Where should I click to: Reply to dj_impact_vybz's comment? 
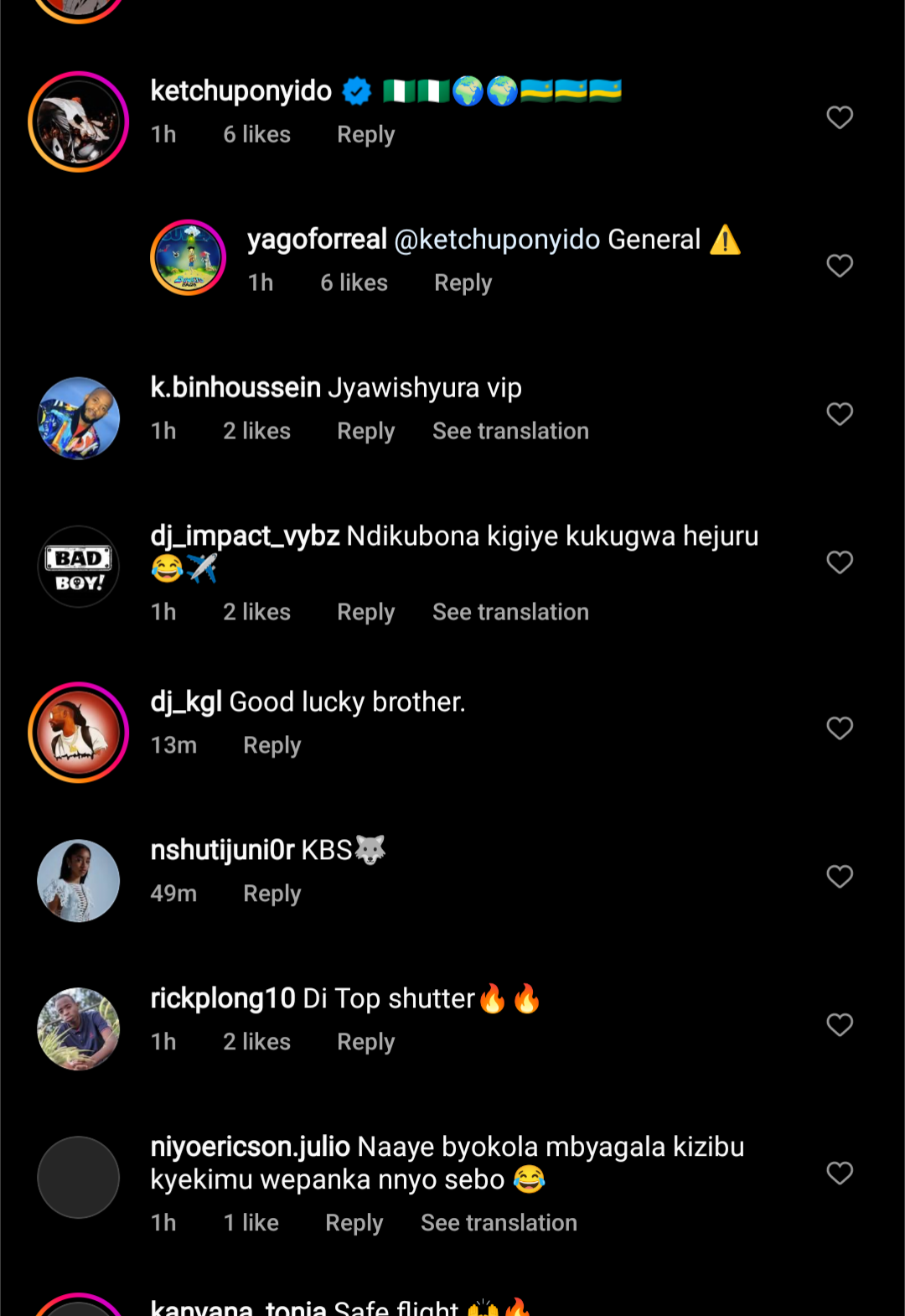[365, 612]
